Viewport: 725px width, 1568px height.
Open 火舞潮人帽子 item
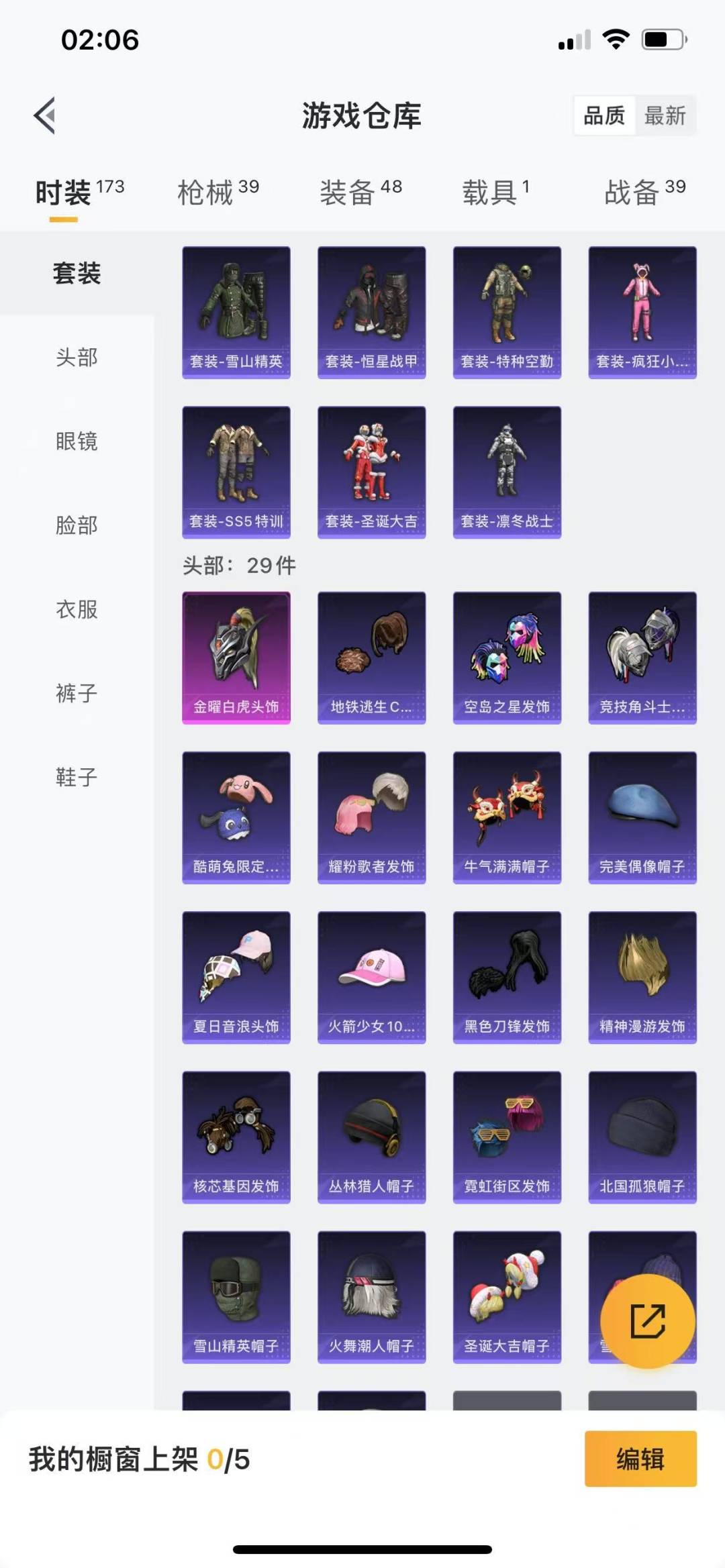372,1297
